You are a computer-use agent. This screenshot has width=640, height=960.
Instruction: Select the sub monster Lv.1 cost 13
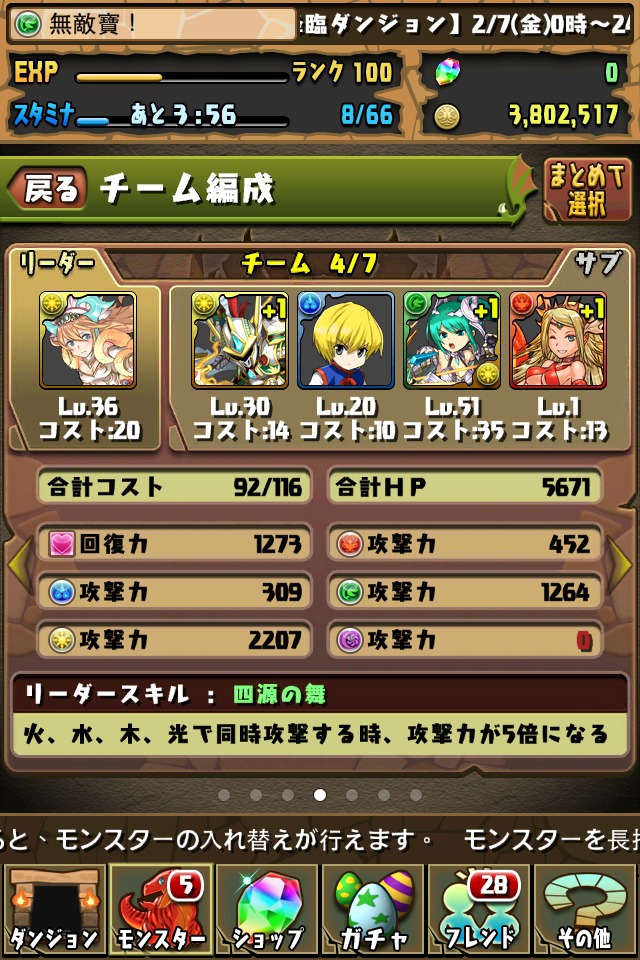click(557, 341)
